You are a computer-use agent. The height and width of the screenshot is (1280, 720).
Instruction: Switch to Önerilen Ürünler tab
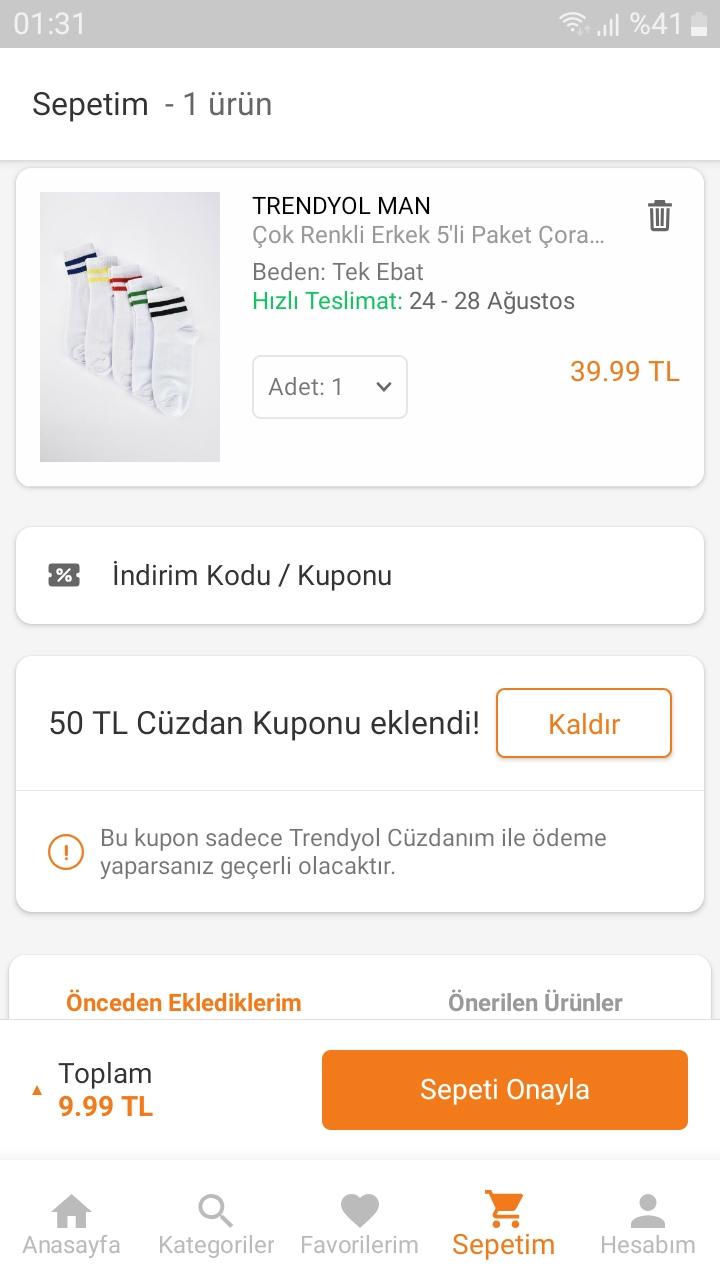pos(535,1002)
